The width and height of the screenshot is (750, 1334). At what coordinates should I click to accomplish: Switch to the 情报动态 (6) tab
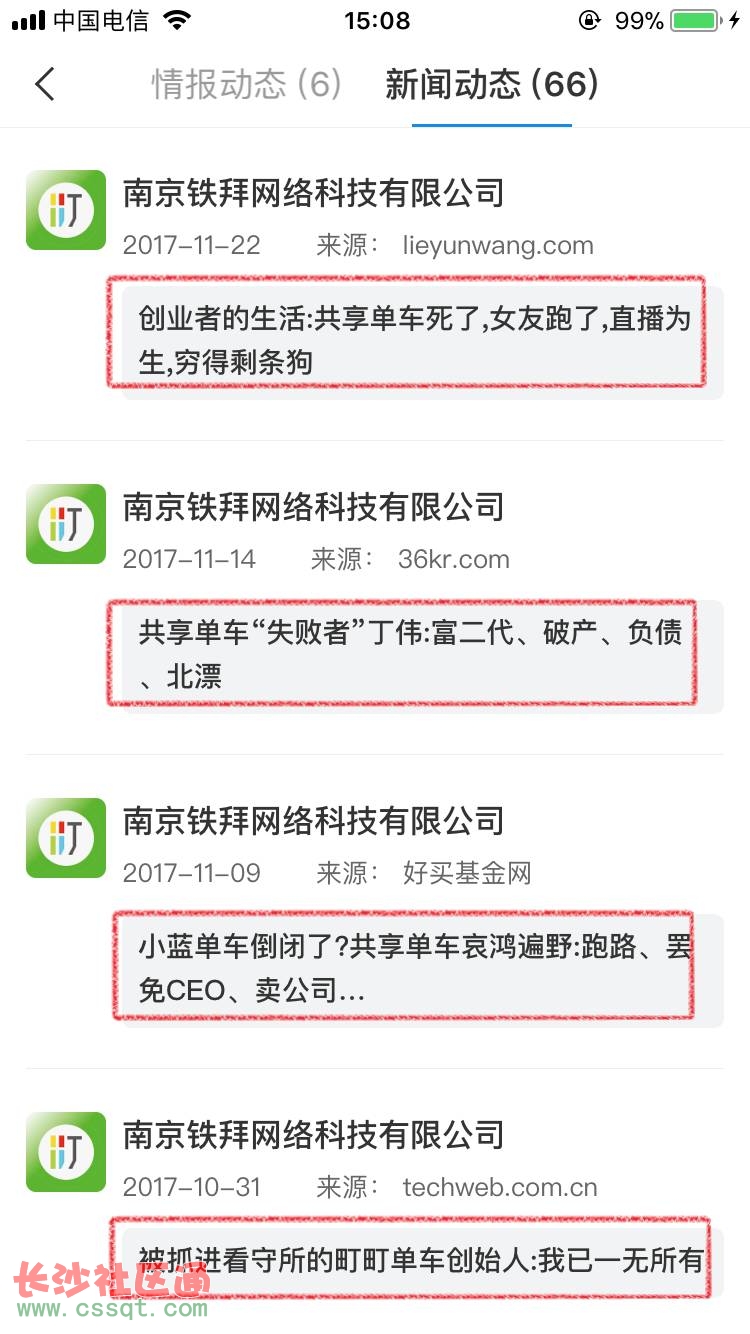247,84
